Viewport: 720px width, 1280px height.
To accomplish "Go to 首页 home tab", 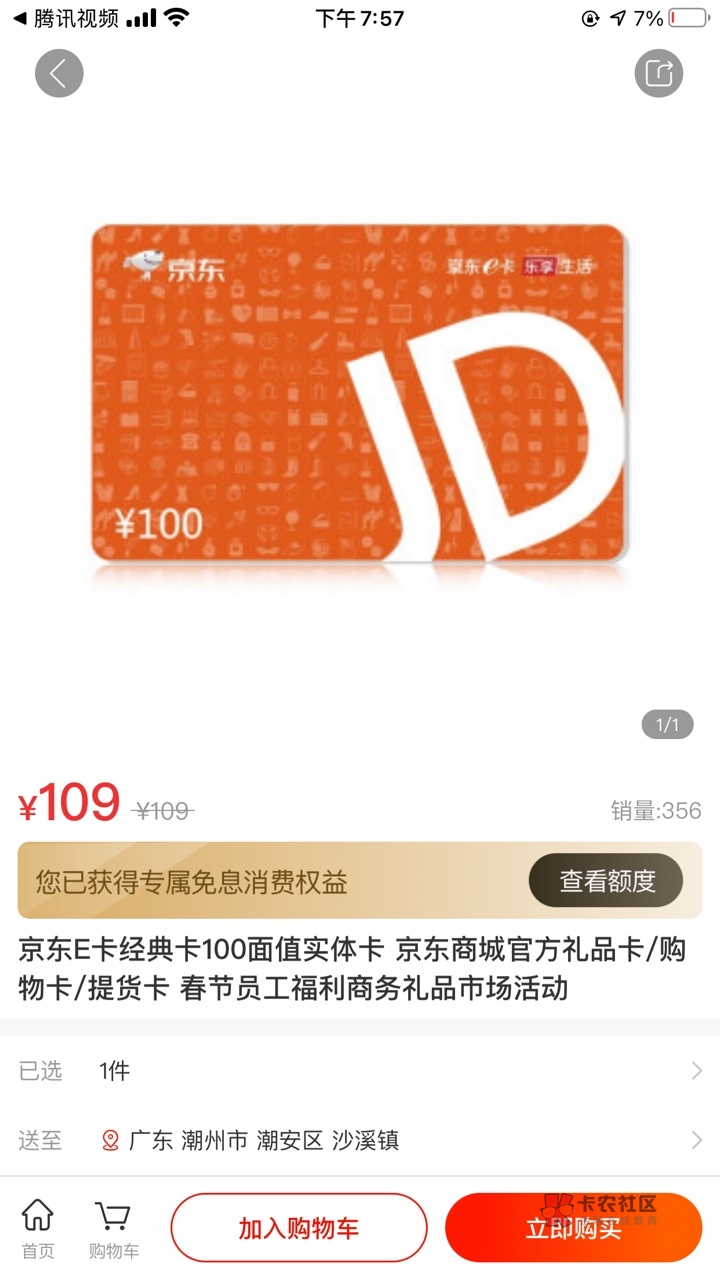I will tap(38, 1230).
